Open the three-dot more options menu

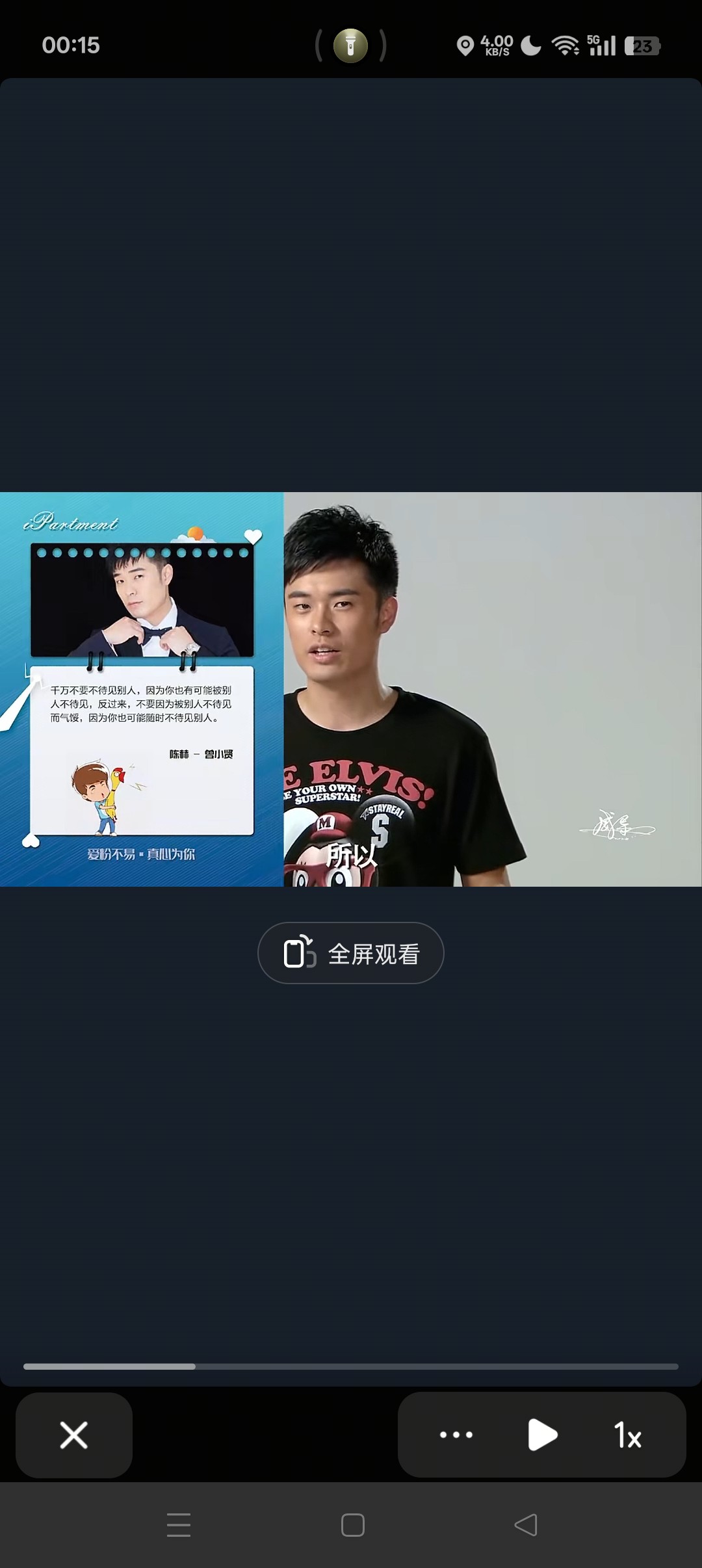tap(456, 1435)
